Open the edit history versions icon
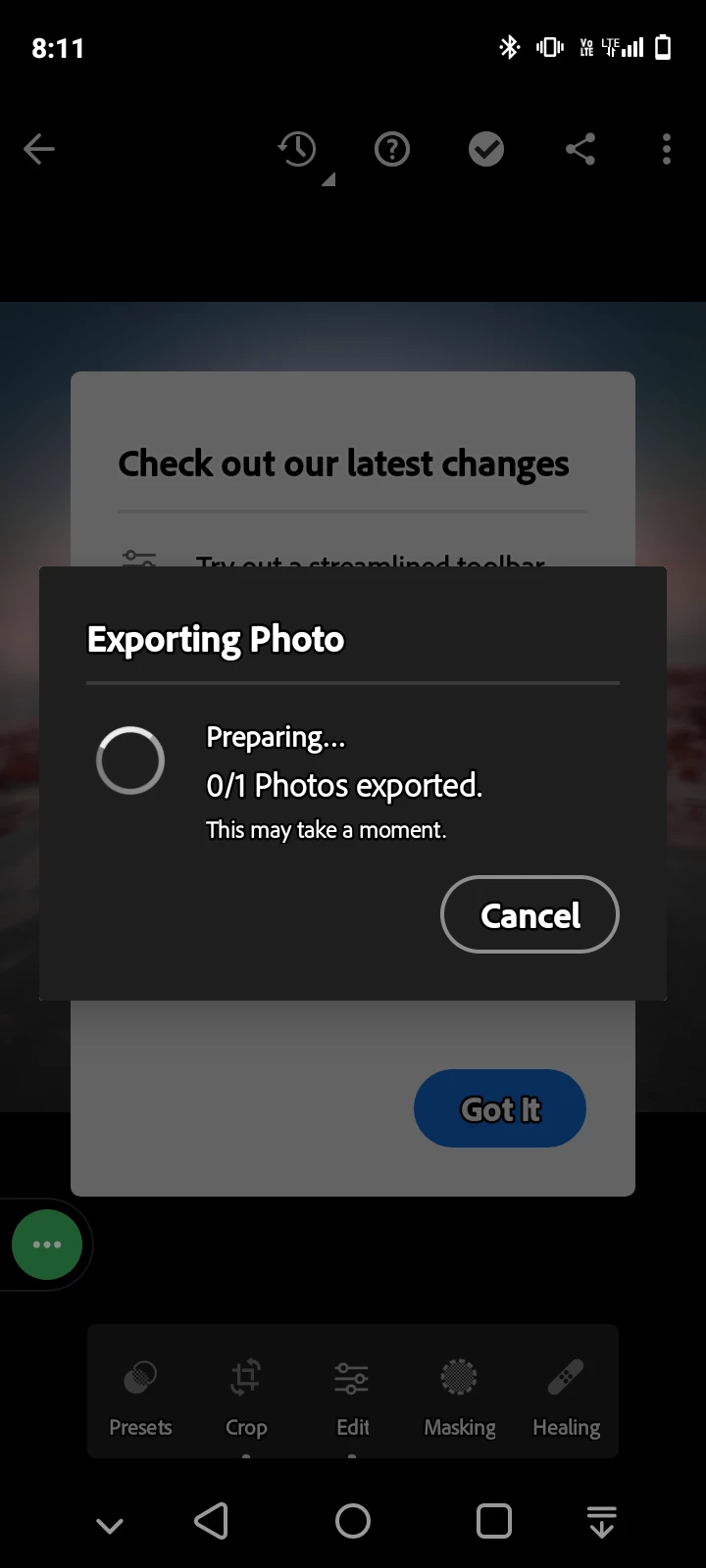Viewport: 706px width, 1568px height. coord(298,149)
